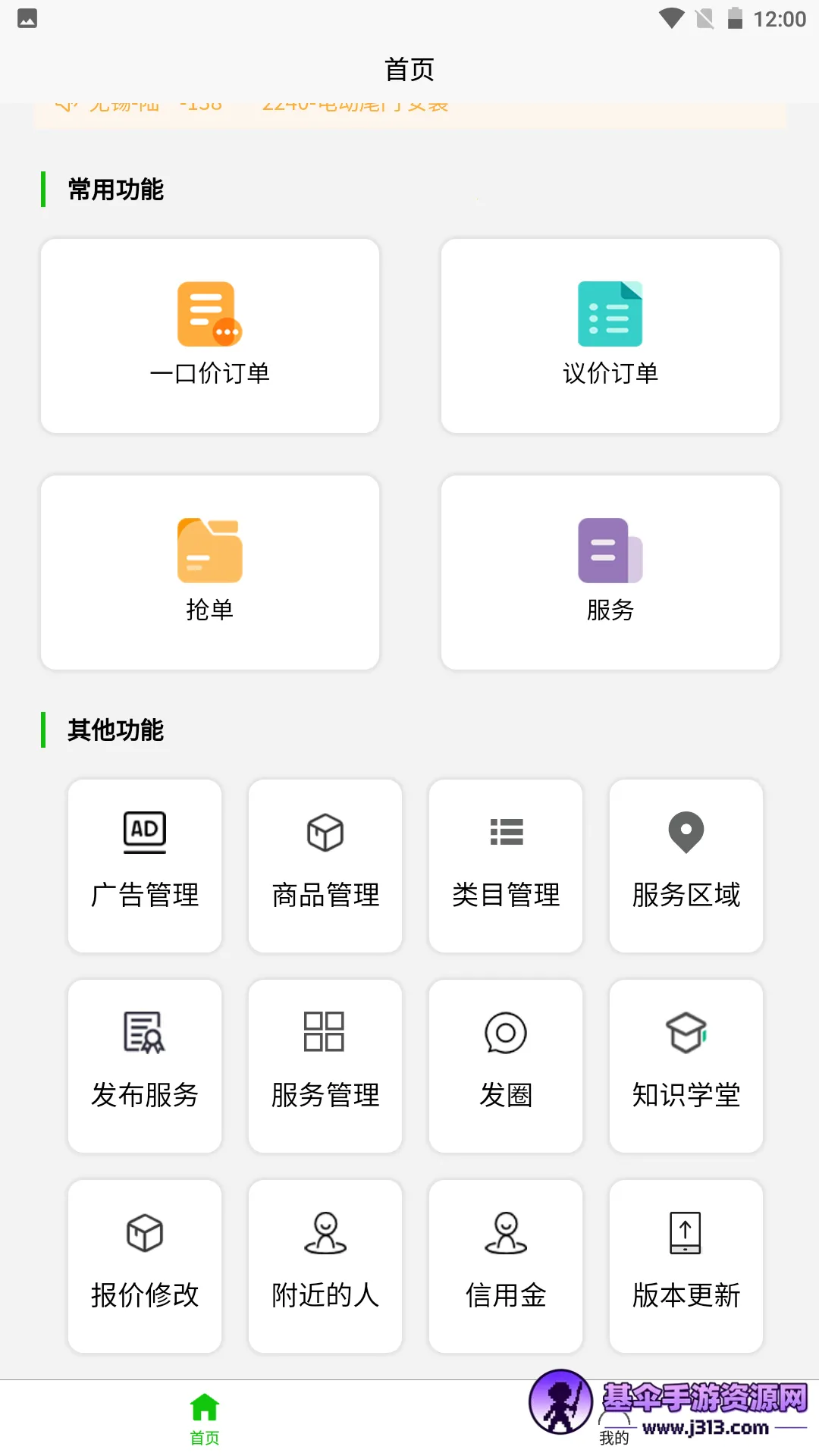This screenshot has height=1456, width=819.
Task: Open the 服务 card
Action: click(x=610, y=573)
